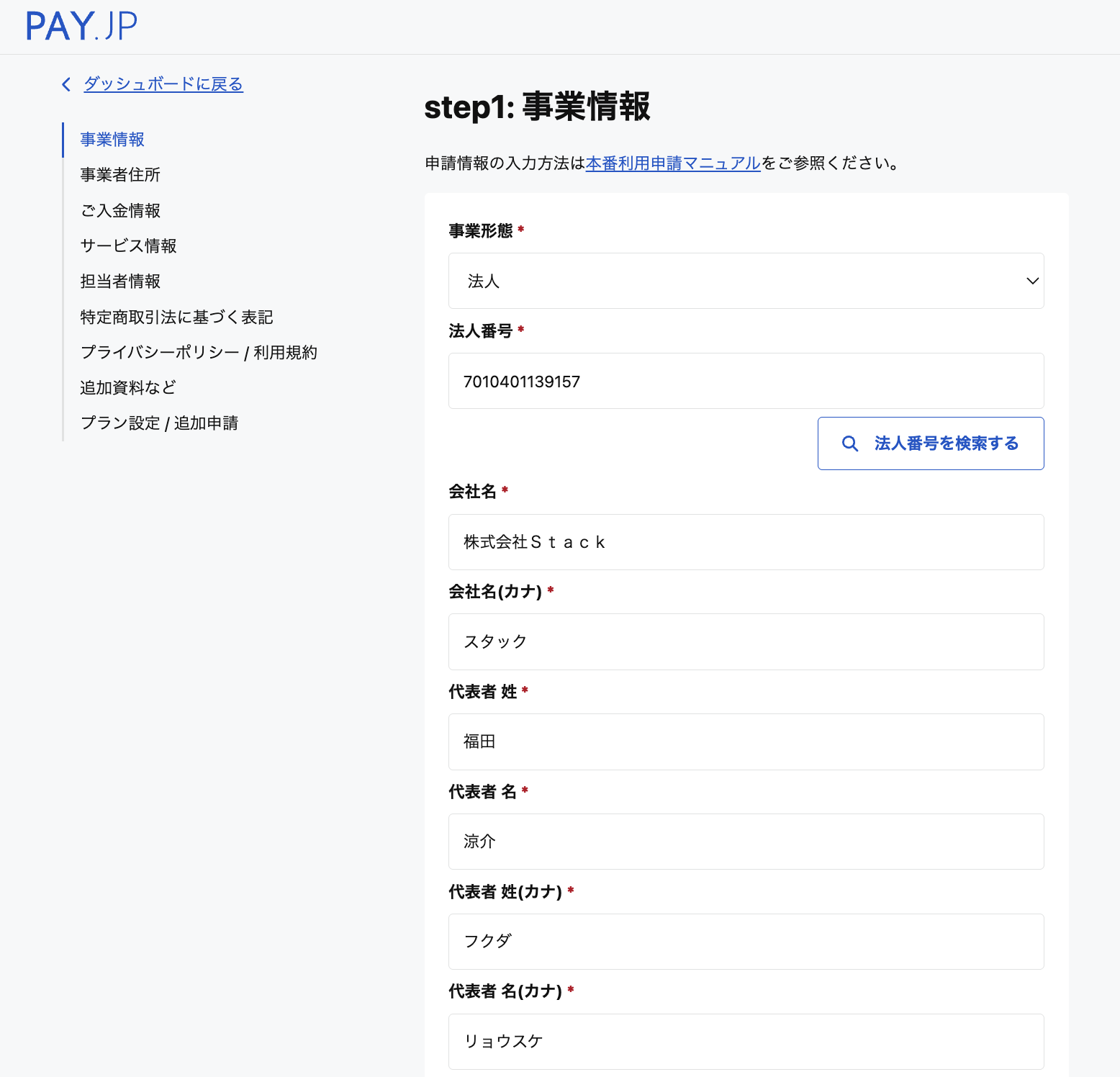Image resolution: width=1120 pixels, height=1077 pixels.
Task: Open the 担当者情報 section
Action: 120,281
